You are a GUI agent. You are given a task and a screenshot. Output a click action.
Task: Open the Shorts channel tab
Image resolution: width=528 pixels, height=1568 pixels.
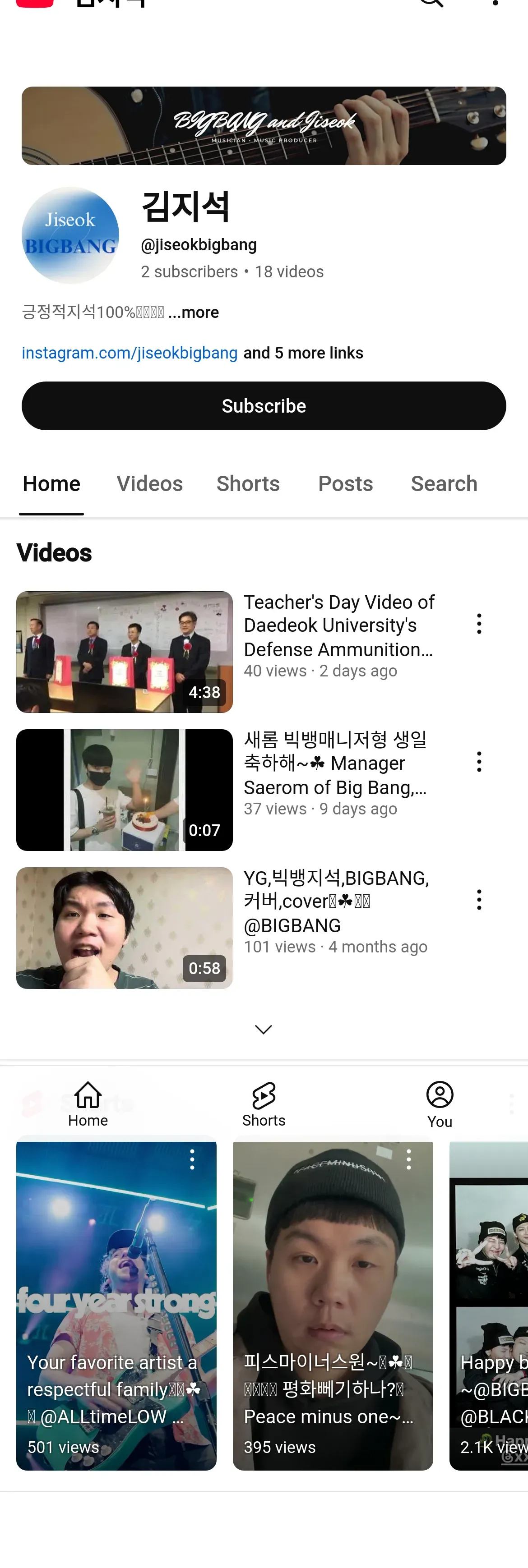248,484
